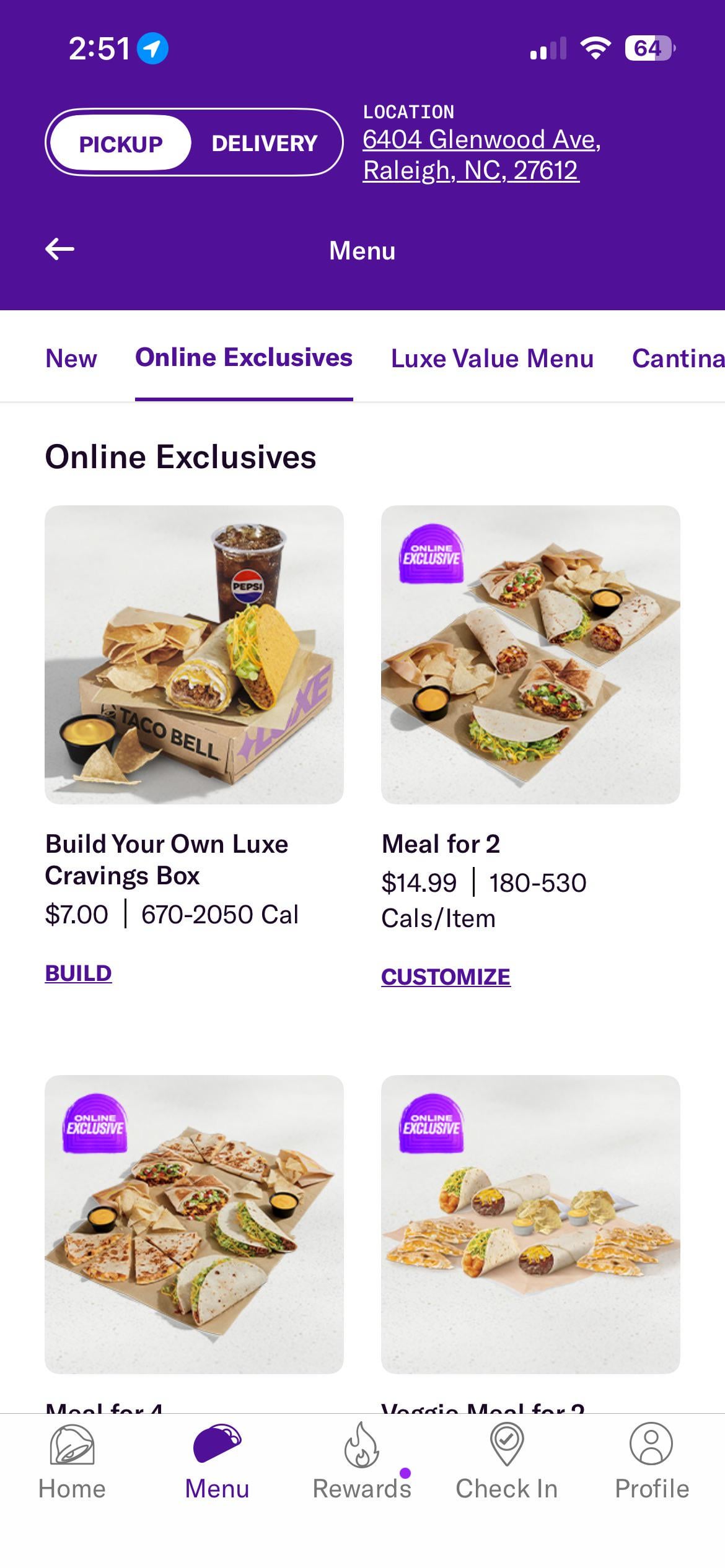Image resolution: width=725 pixels, height=1568 pixels.
Task: Customize the Meal for 2
Action: [446, 977]
